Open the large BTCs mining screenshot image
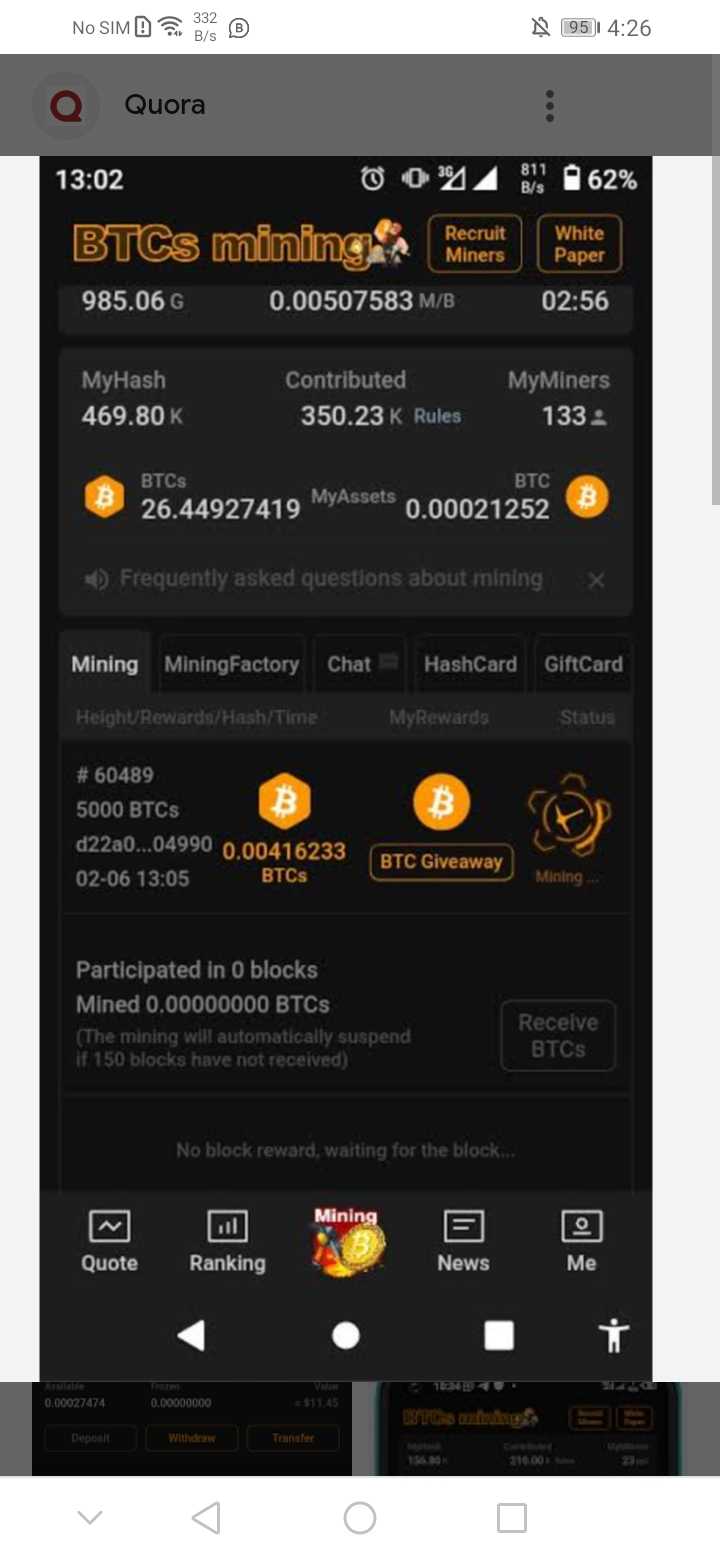The height and width of the screenshot is (1560, 720). pyautogui.click(x=346, y=768)
